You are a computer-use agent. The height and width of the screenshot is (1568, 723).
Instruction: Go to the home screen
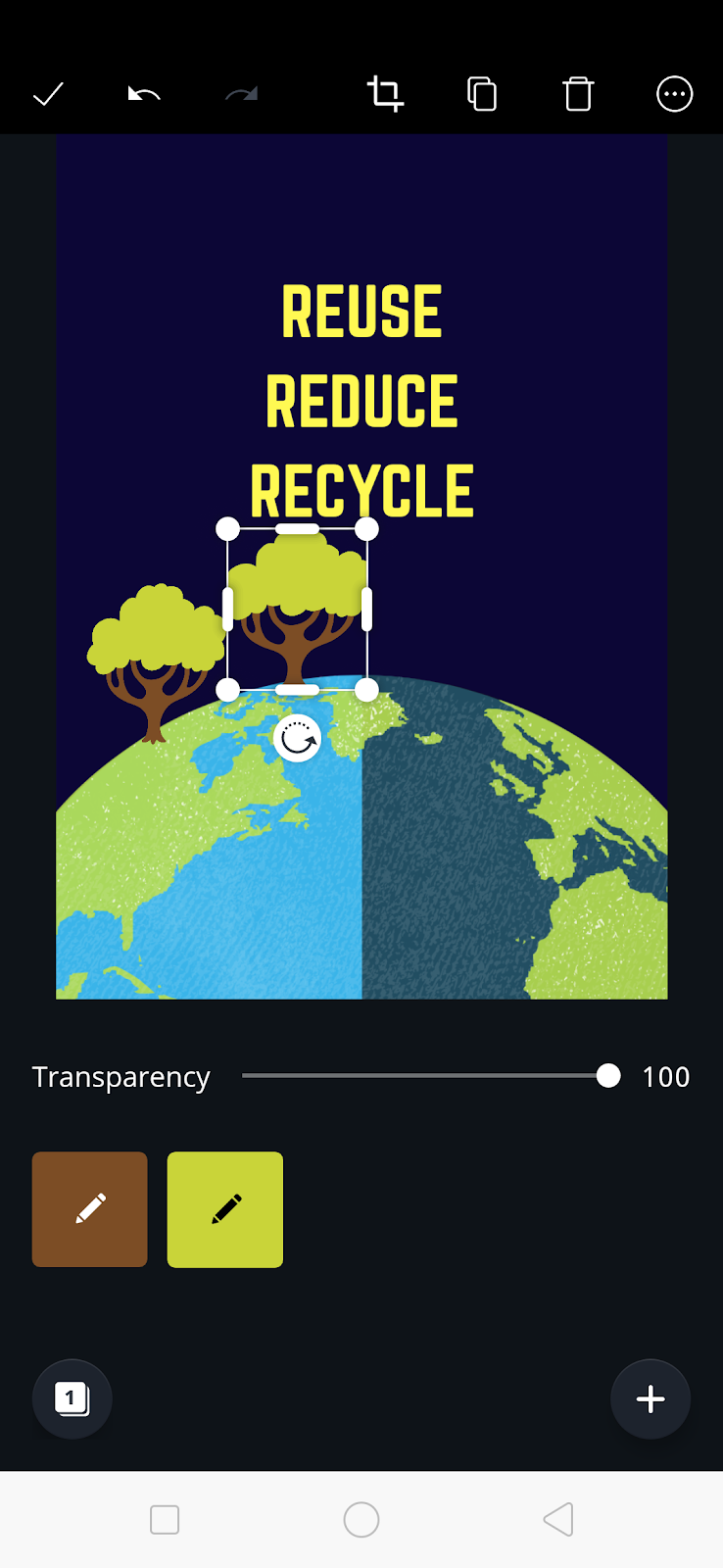click(361, 1520)
